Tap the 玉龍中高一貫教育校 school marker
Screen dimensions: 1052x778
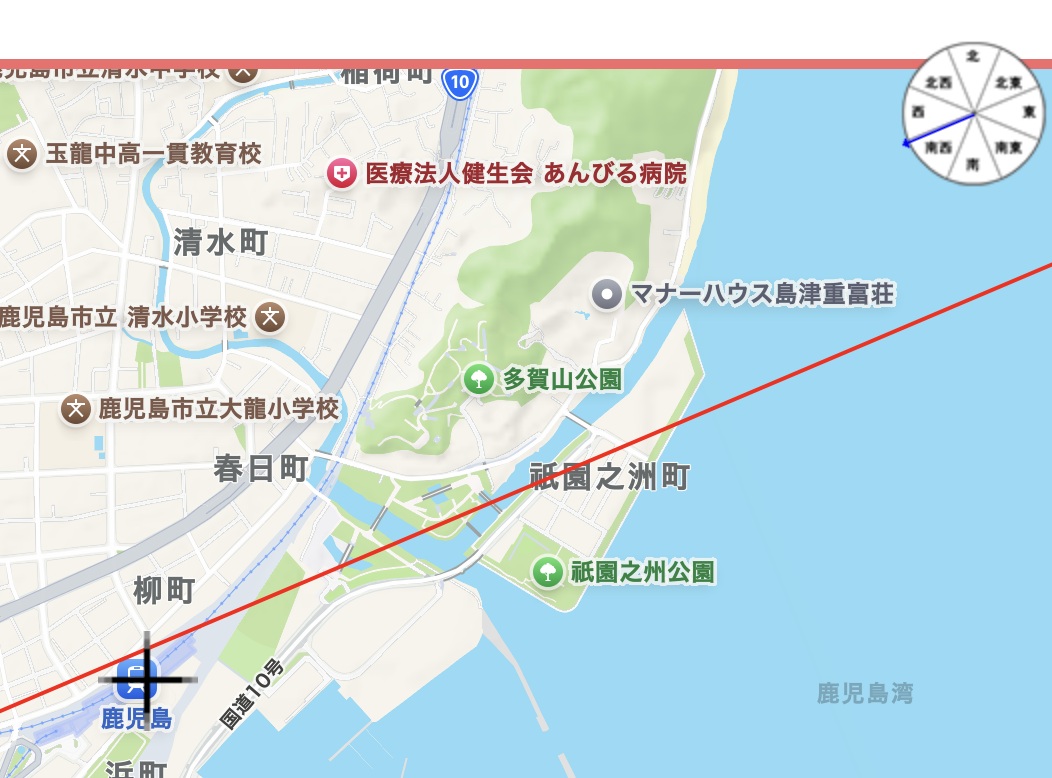coord(22,154)
